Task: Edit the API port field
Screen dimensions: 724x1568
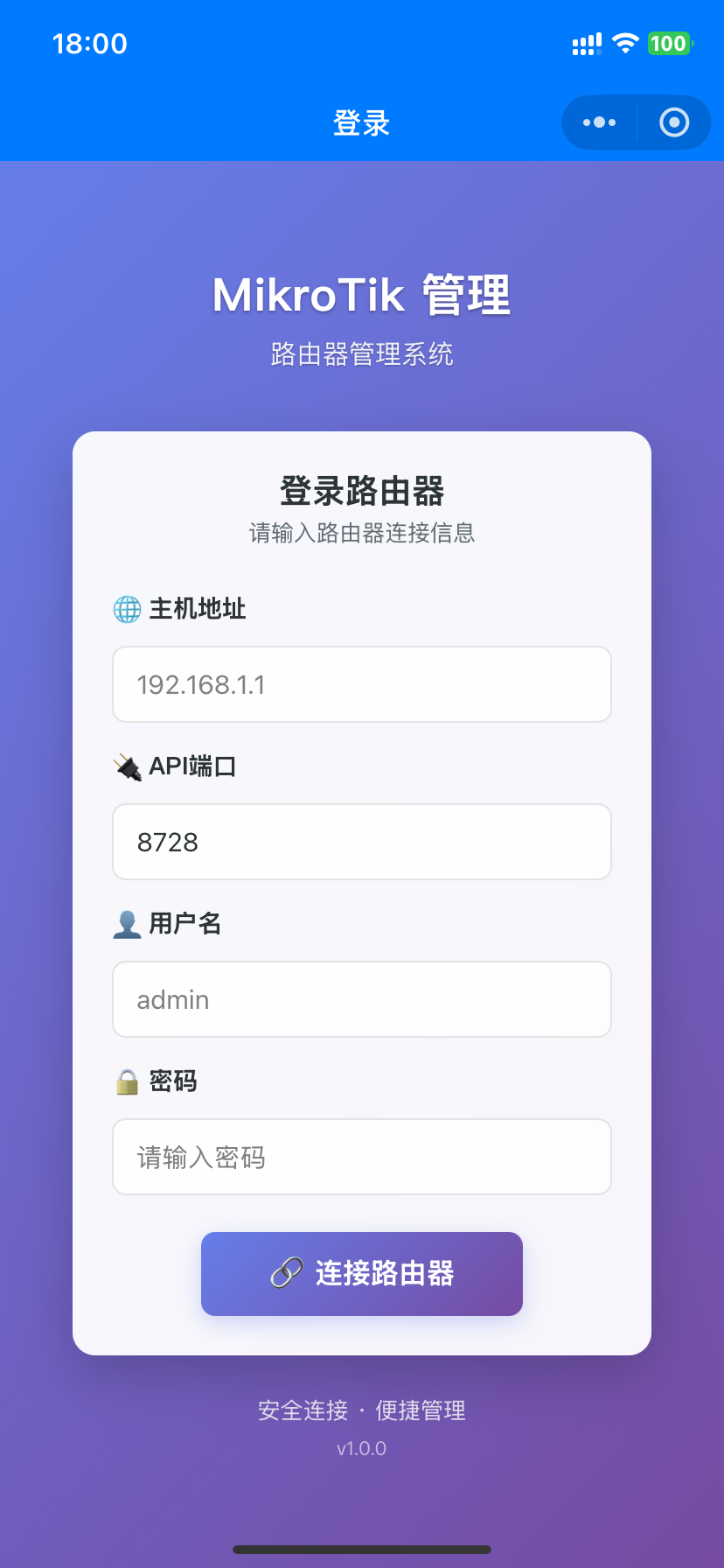Action: [x=362, y=842]
